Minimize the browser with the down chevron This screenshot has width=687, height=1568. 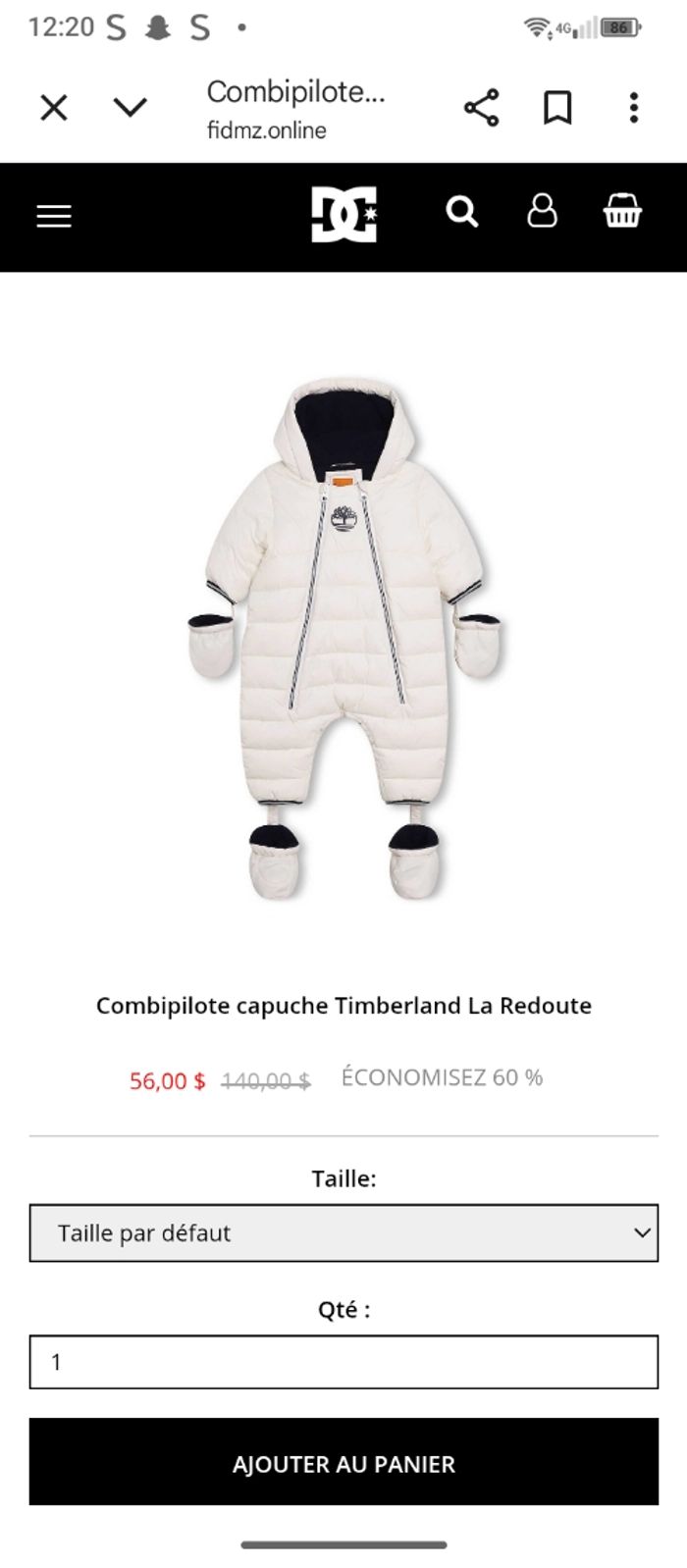click(130, 107)
